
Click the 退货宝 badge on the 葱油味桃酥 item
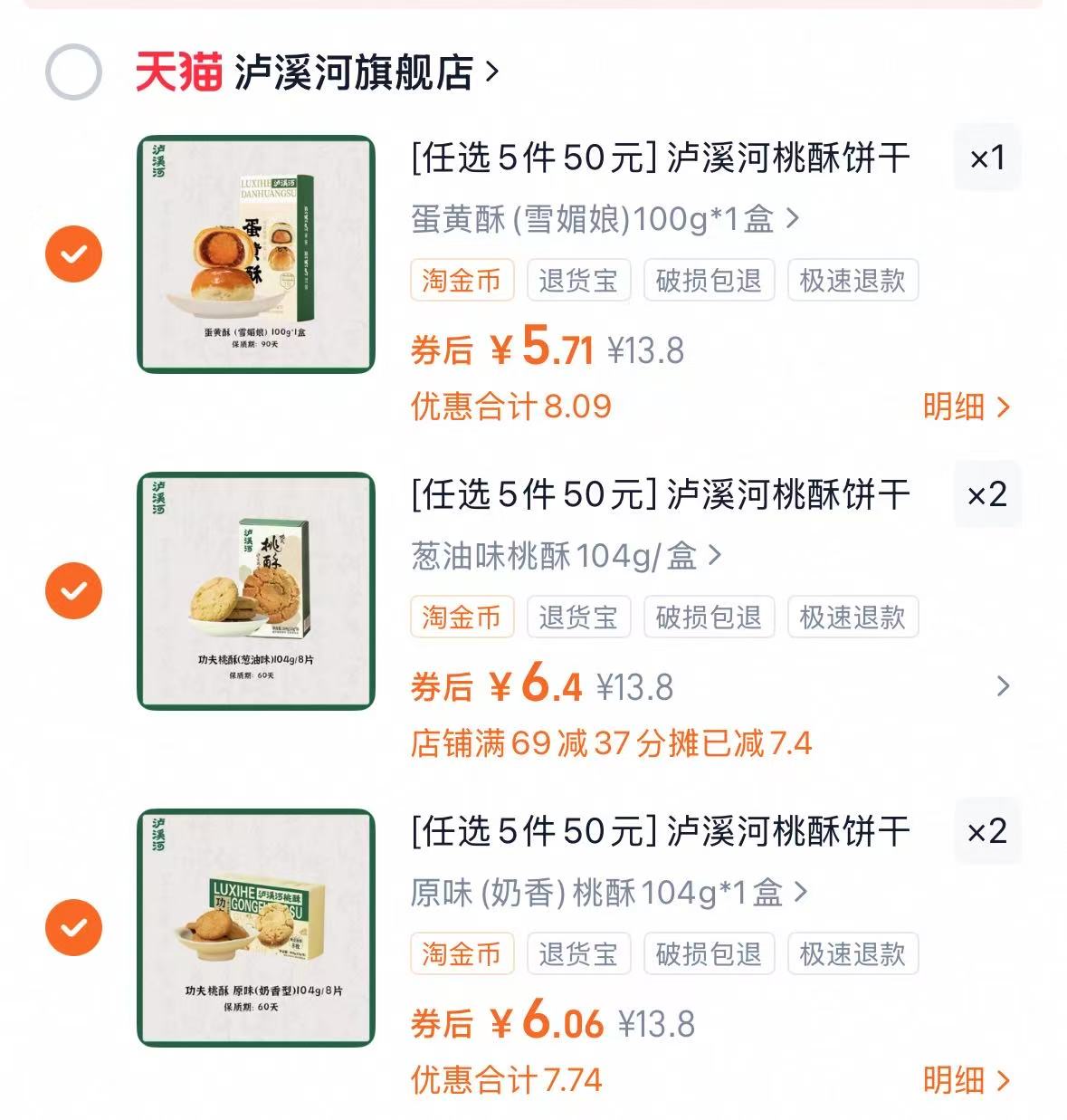pos(578,617)
